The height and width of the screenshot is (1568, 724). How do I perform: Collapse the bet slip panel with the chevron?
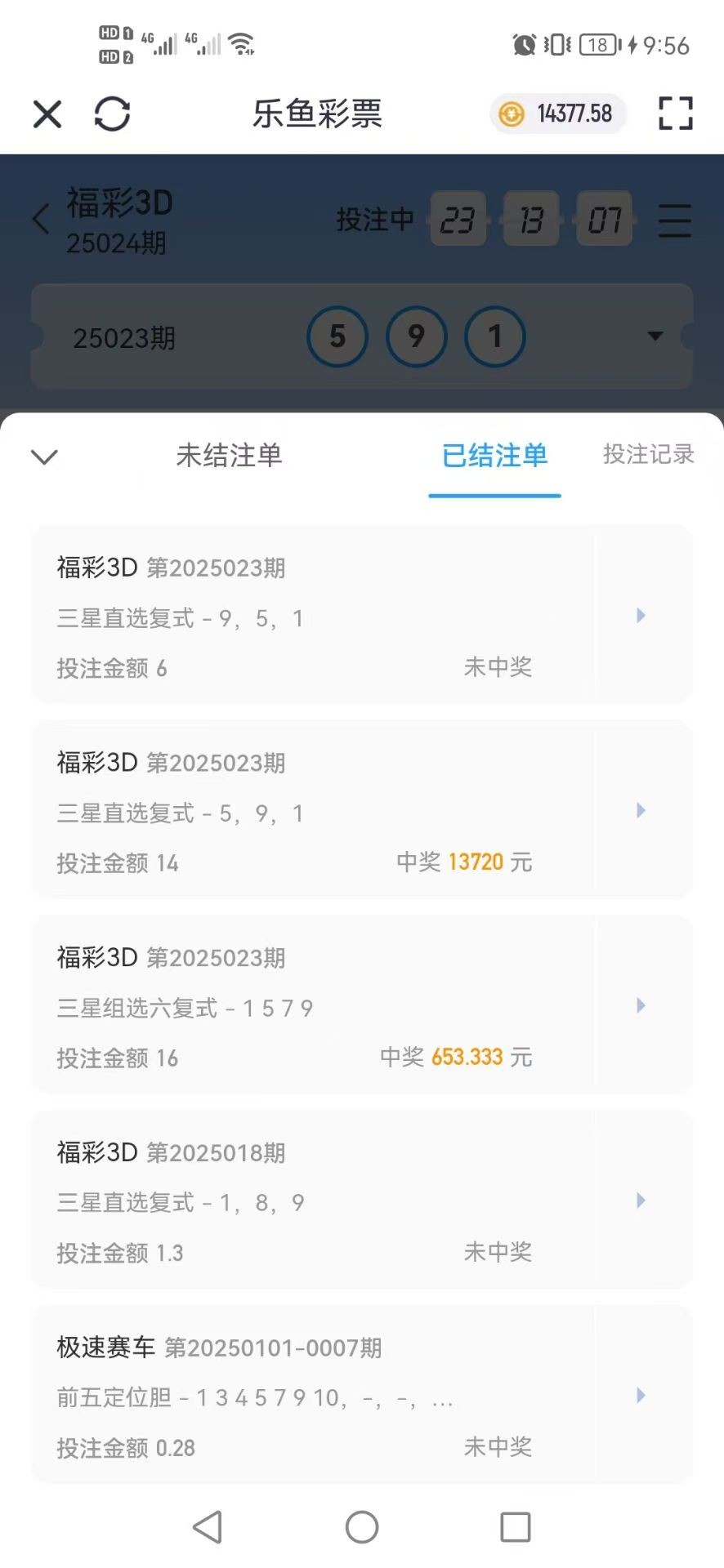pos(44,457)
